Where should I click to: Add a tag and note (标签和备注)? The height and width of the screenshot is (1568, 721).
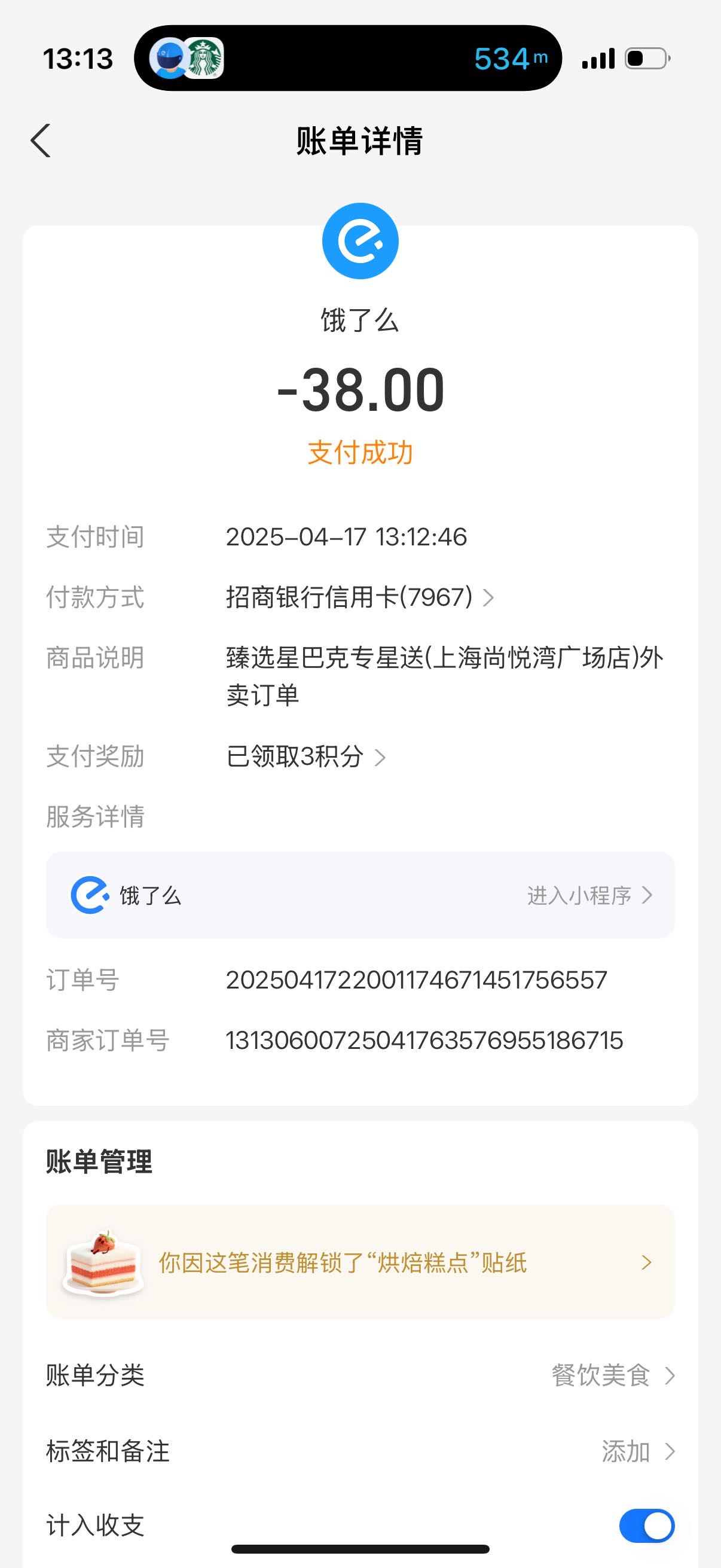click(x=360, y=1452)
